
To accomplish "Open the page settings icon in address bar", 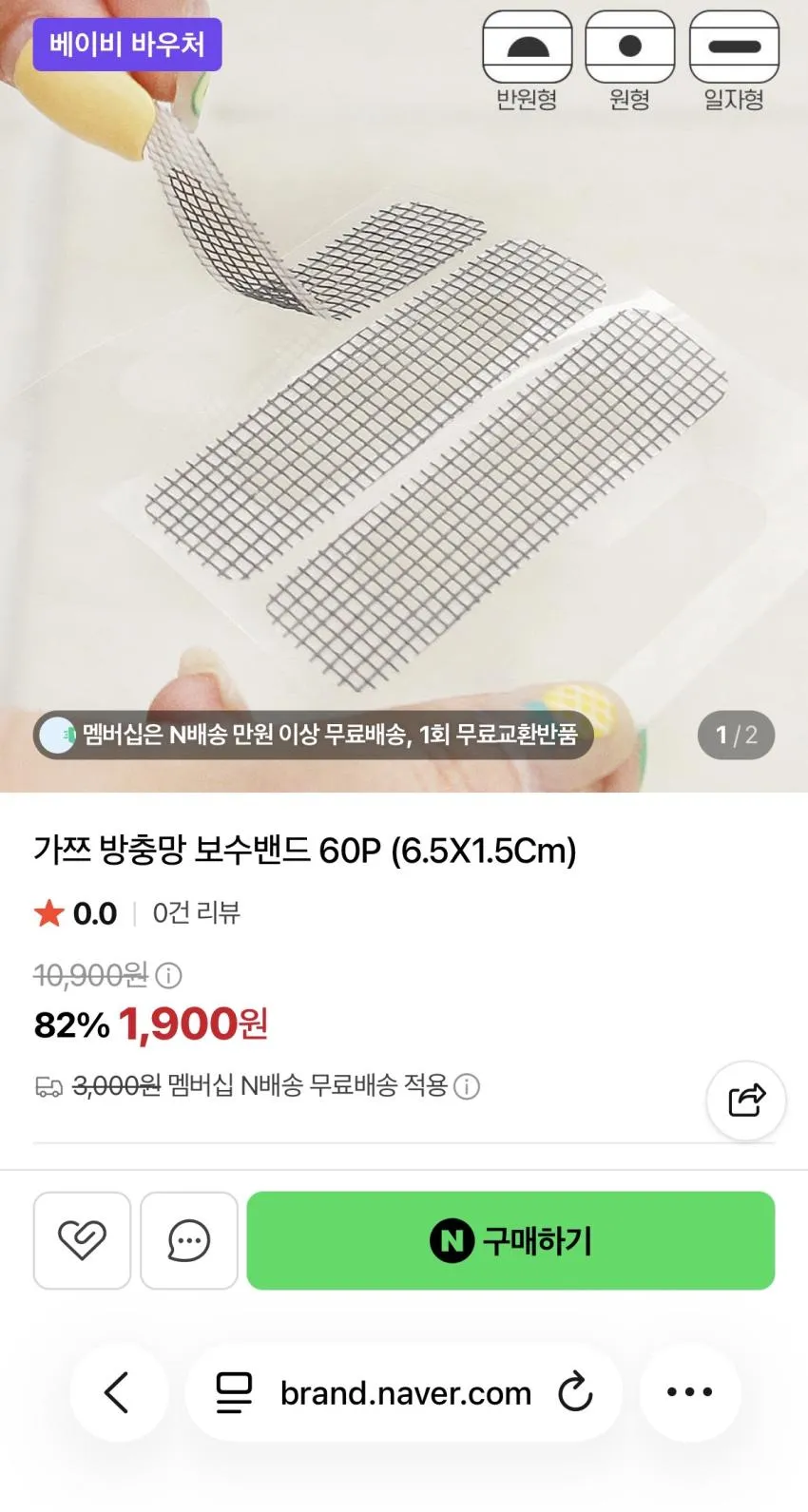I will tap(234, 1393).
